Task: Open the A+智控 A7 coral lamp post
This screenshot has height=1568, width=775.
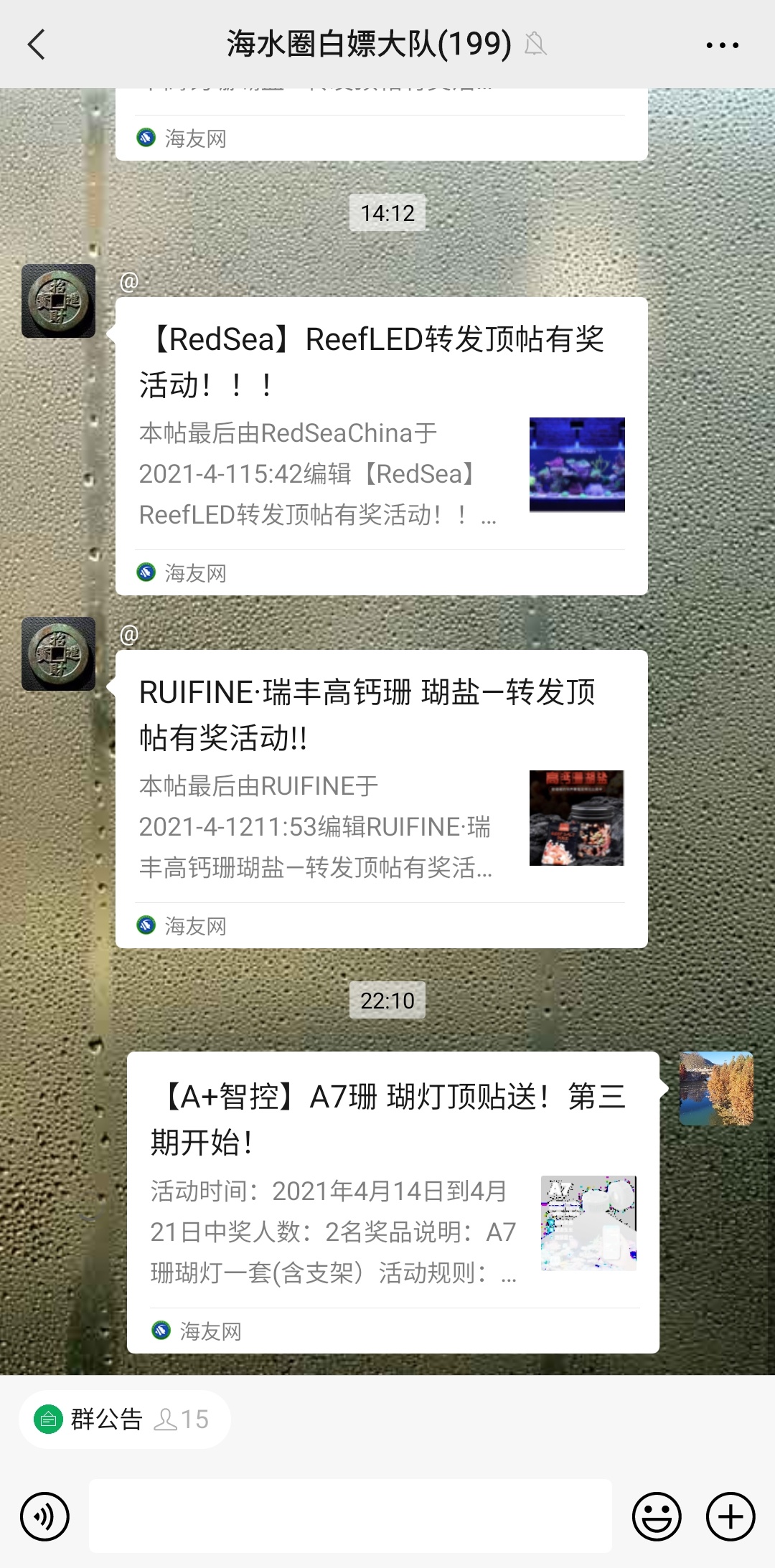Action: [x=393, y=1201]
